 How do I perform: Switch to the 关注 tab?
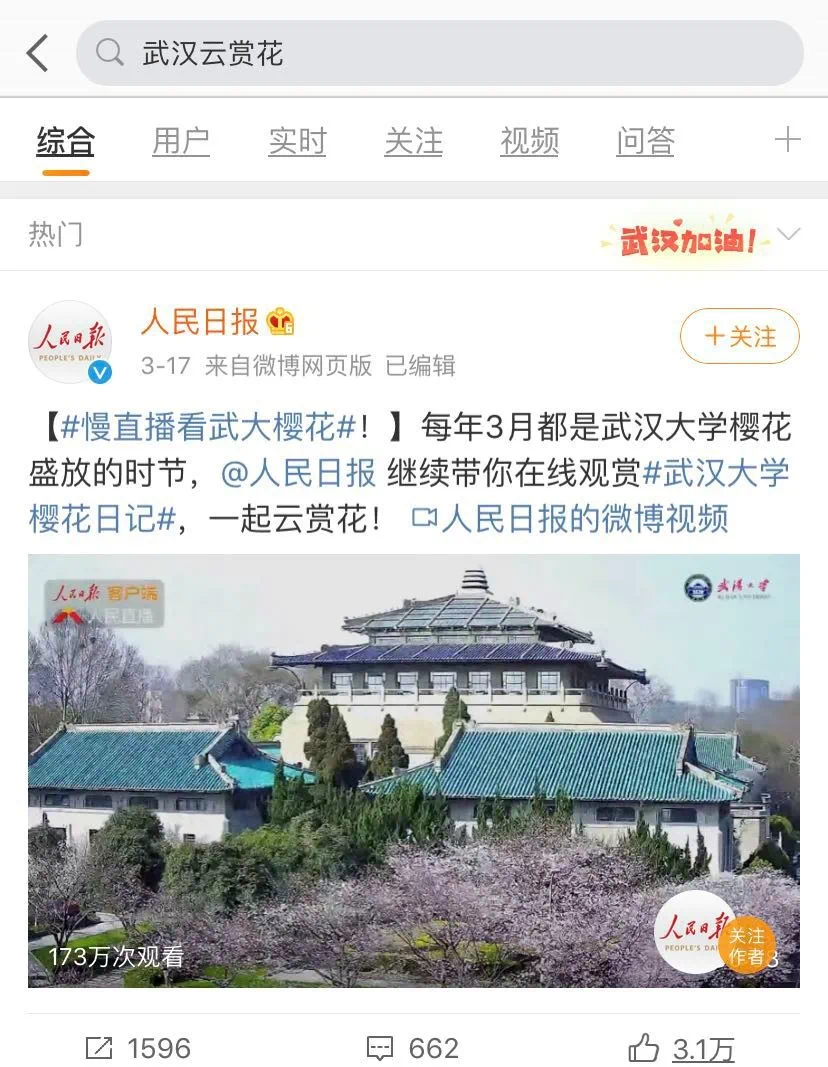coord(413,142)
